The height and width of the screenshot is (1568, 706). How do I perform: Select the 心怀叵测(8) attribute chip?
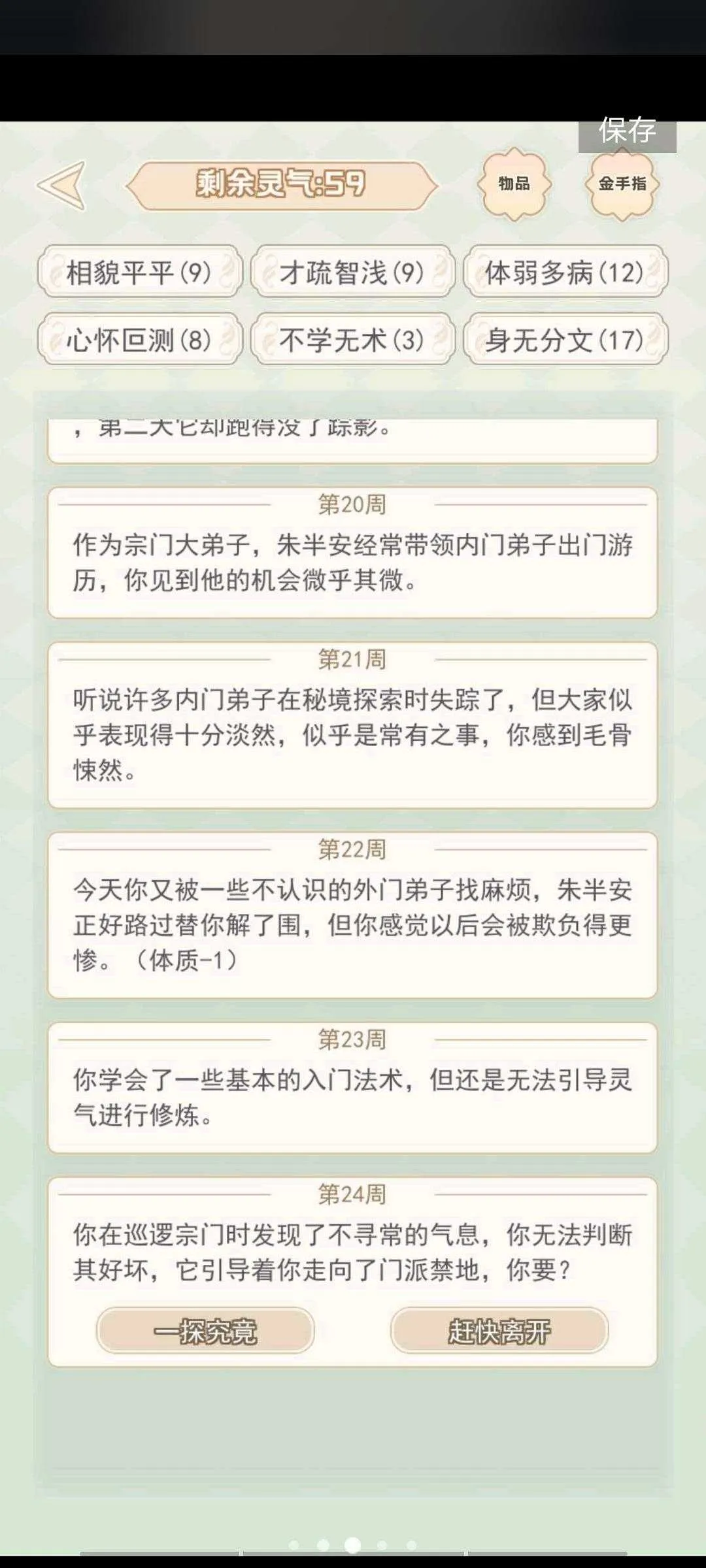click(139, 339)
